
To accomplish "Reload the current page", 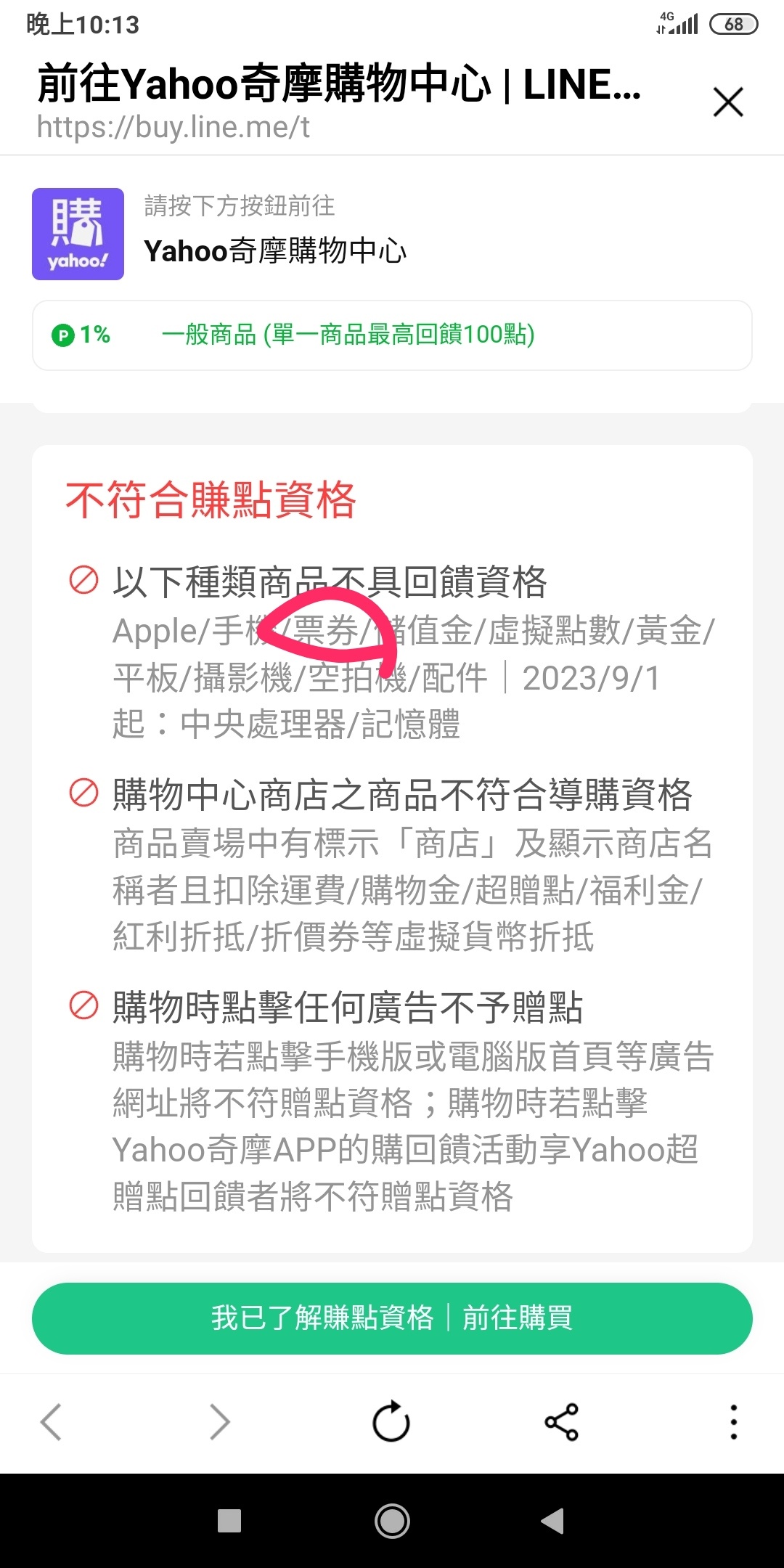I will (x=391, y=1421).
